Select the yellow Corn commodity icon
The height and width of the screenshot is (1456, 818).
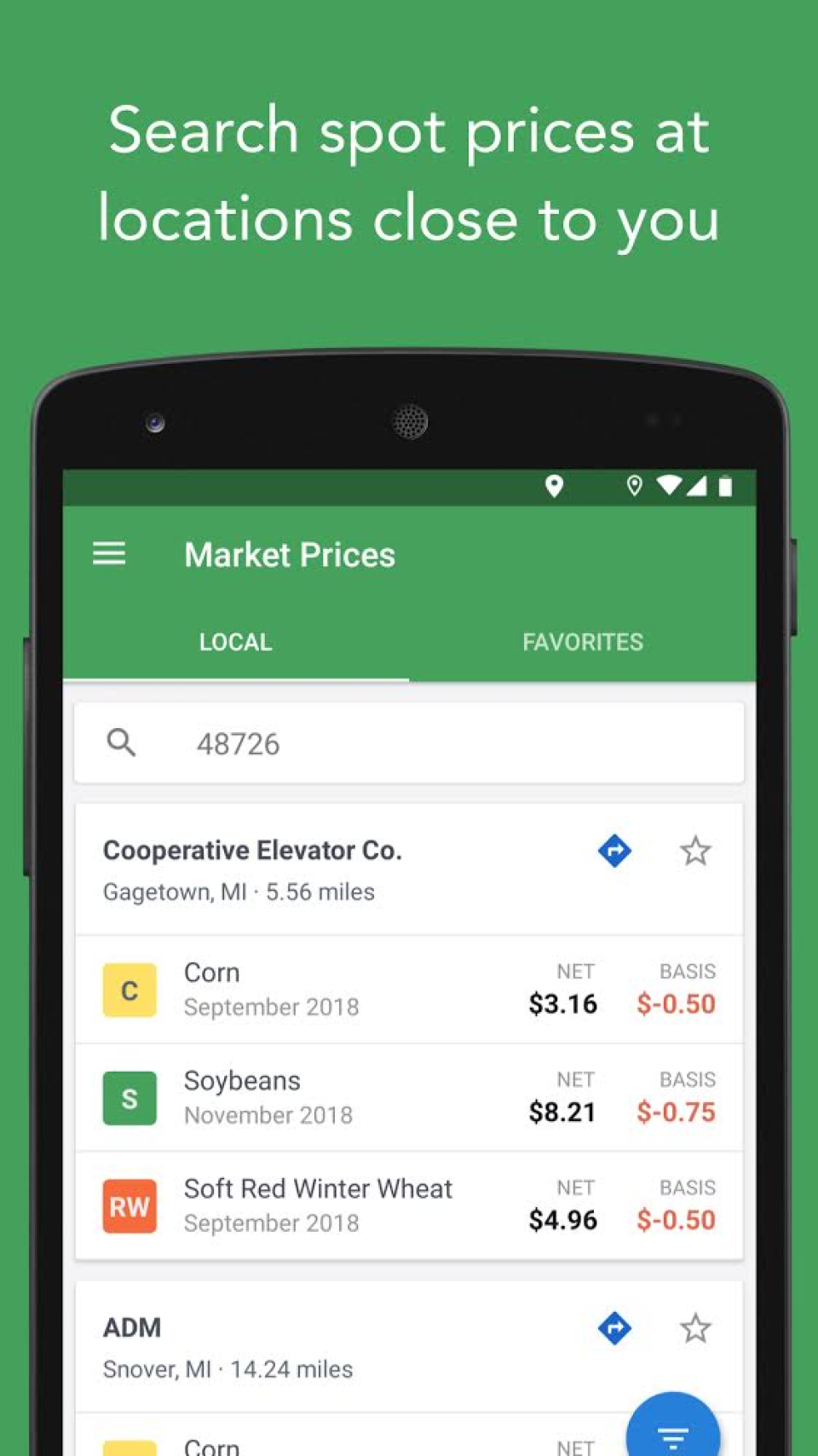coord(129,990)
